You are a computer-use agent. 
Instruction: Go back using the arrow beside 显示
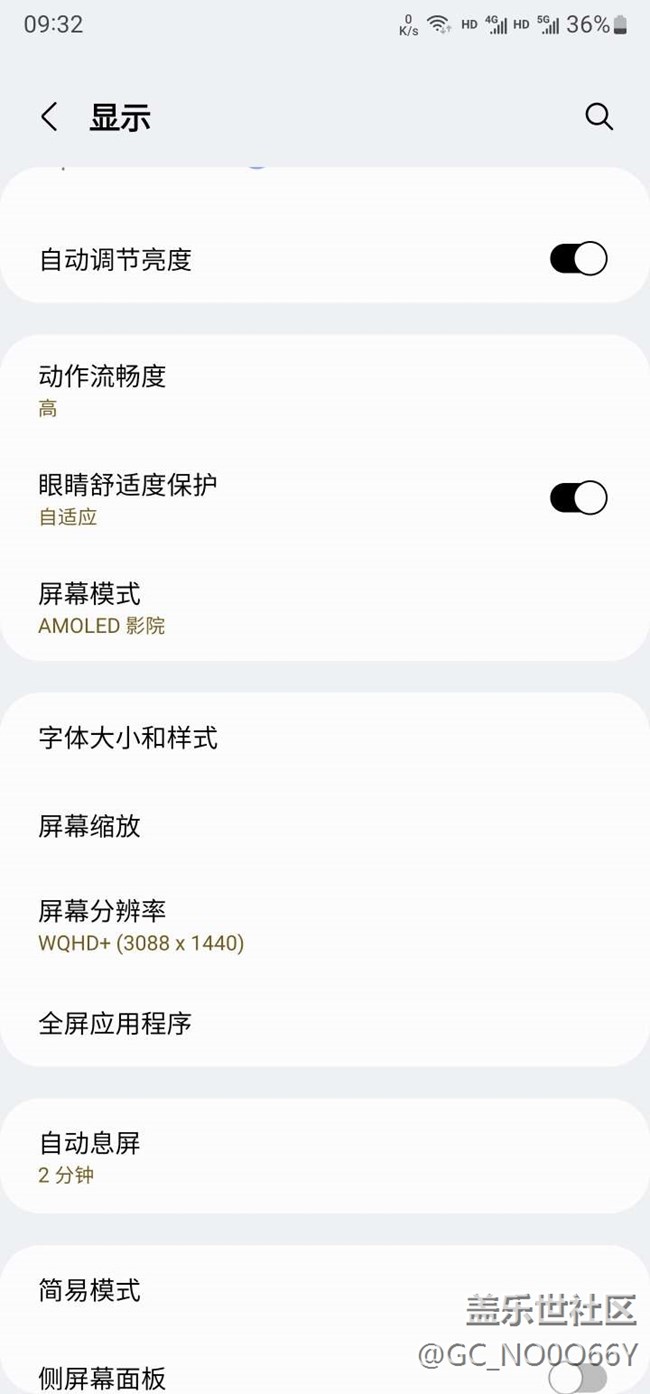coord(49,117)
